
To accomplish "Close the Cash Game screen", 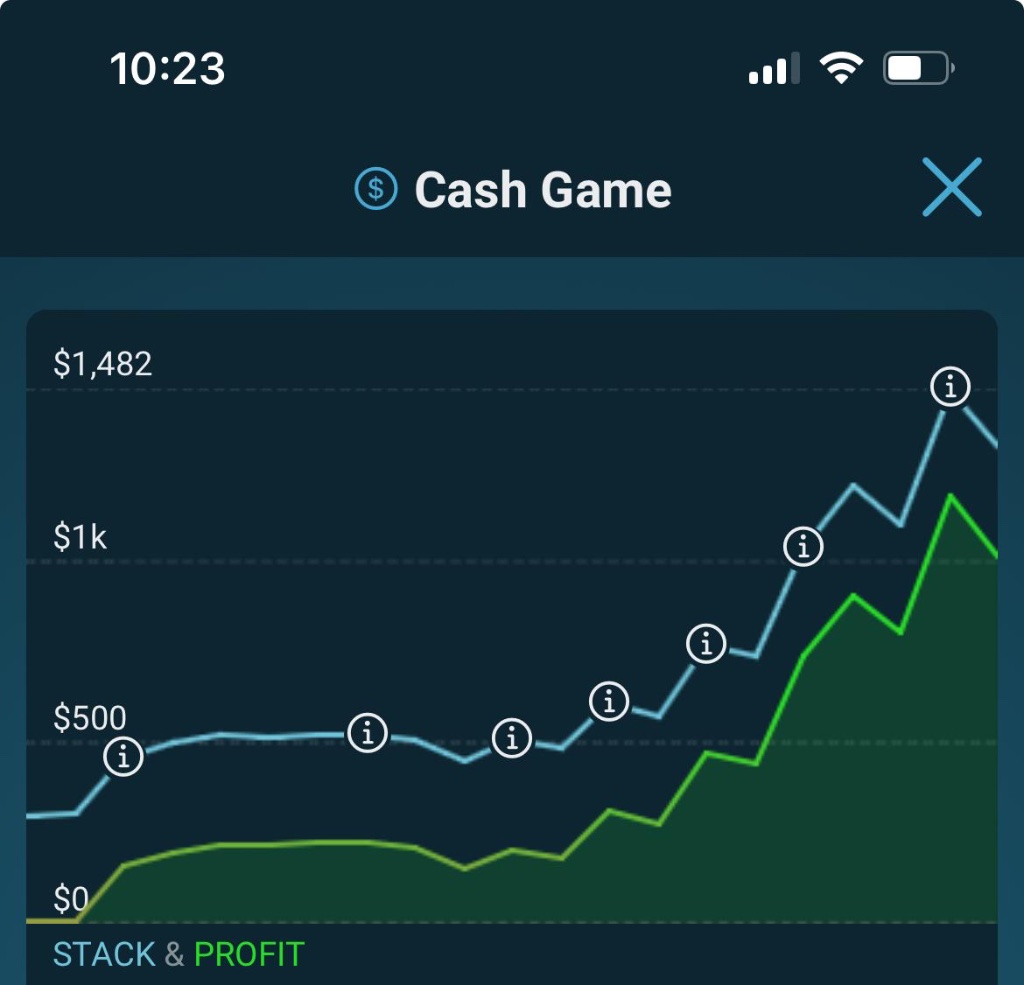I will pyautogui.click(x=951, y=187).
